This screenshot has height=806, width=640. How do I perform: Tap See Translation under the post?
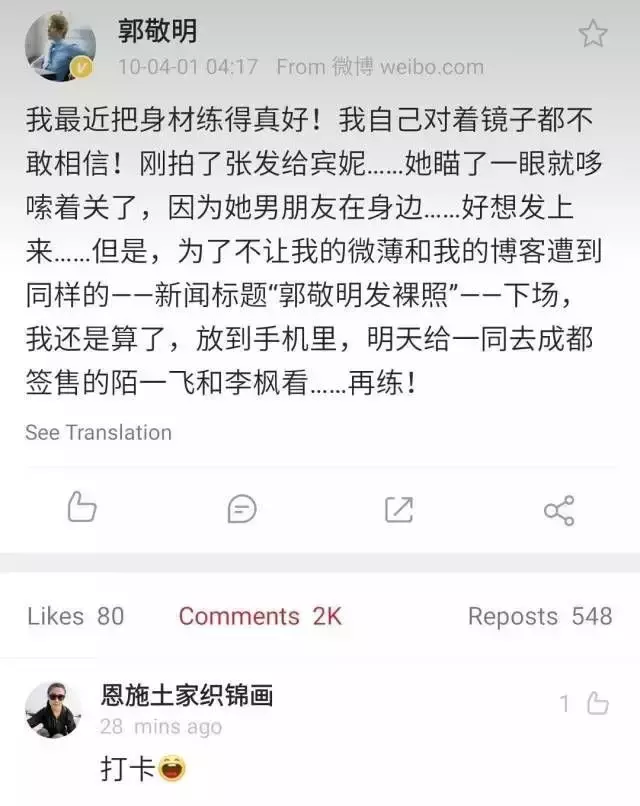coord(98,432)
